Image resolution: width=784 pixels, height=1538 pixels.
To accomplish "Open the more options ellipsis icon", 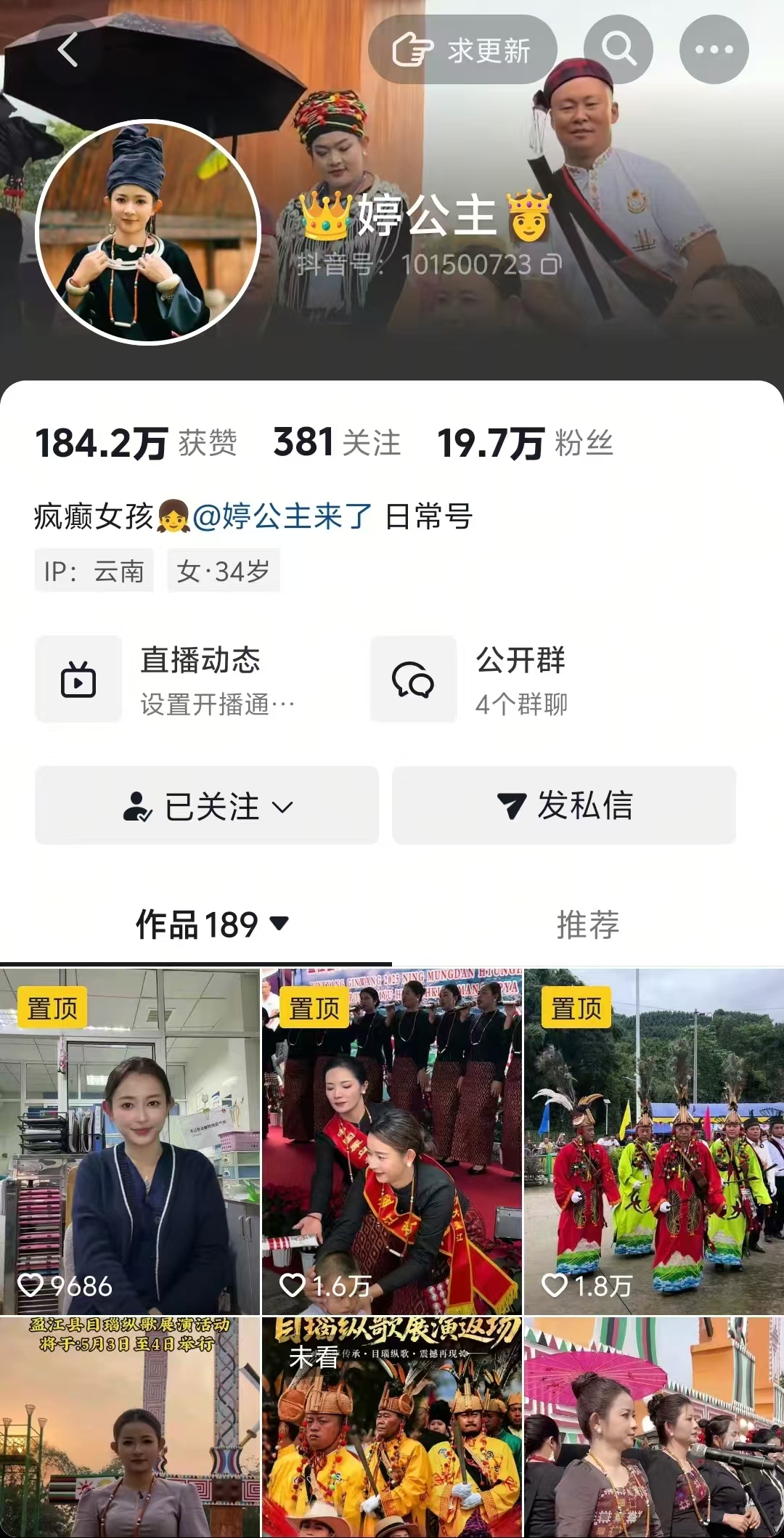I will (715, 49).
